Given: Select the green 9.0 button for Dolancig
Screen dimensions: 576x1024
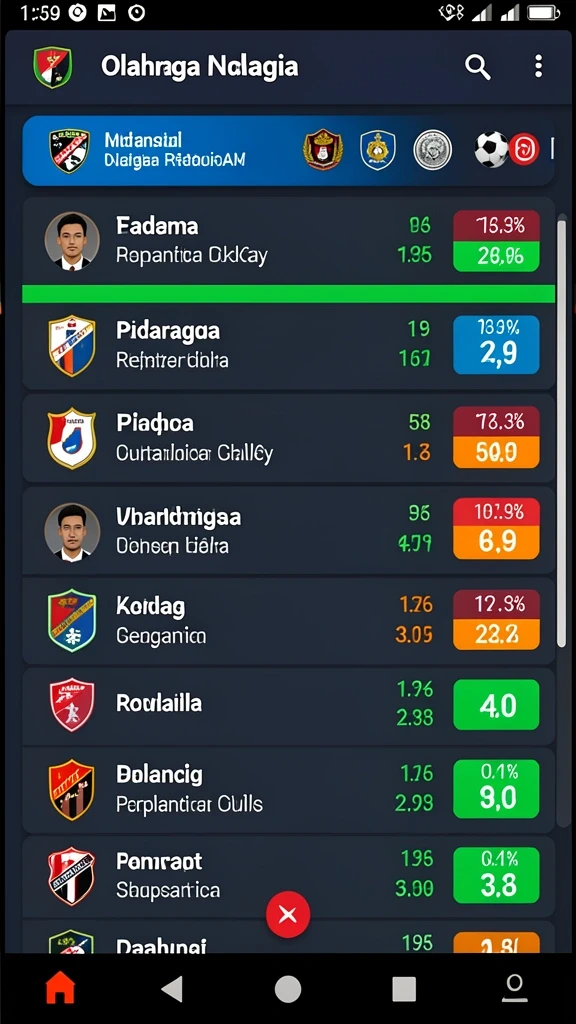Looking at the screenshot, I should [496, 788].
